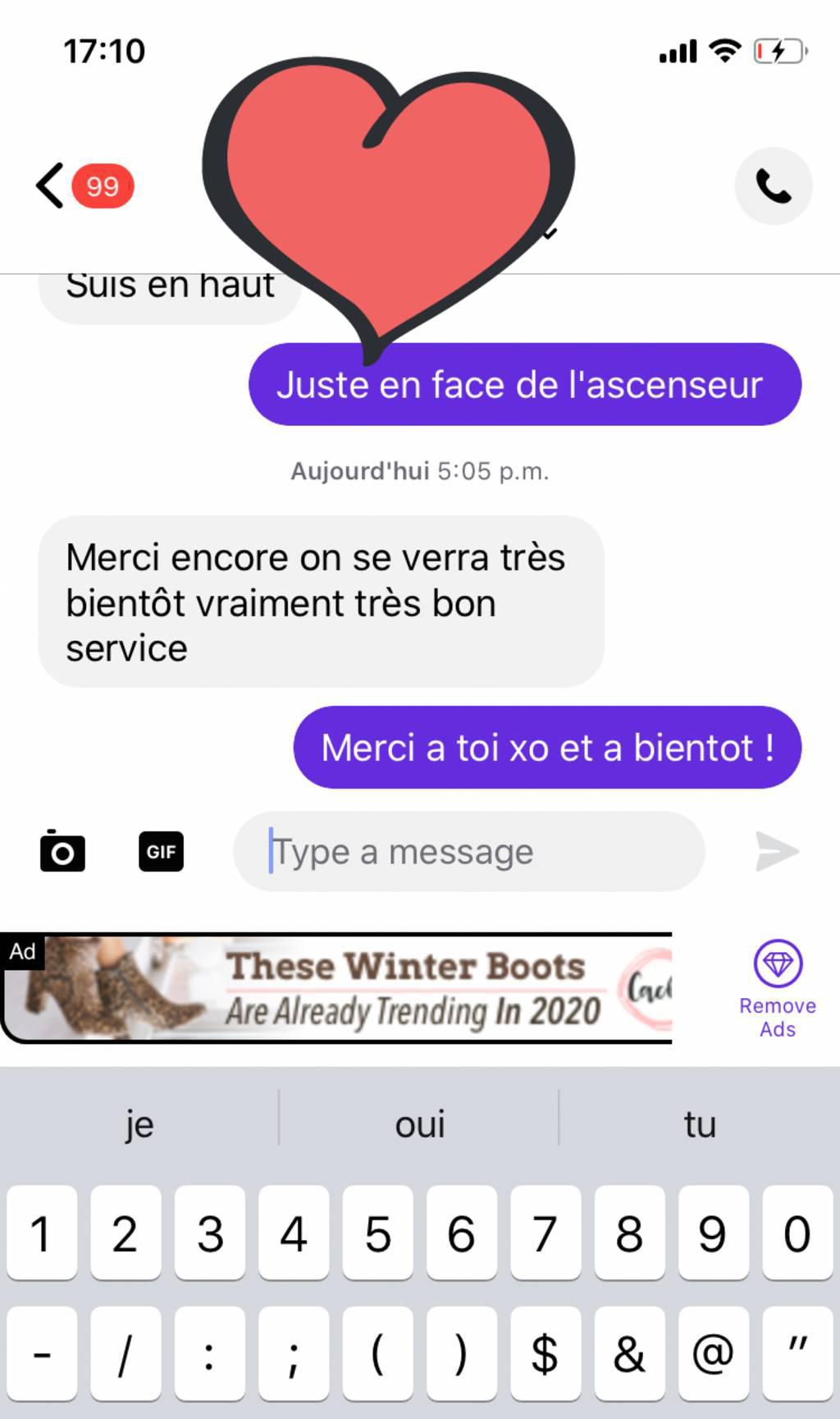This screenshot has width=840, height=1419.
Task: Open the camera to attach a photo
Action: pos(62,851)
